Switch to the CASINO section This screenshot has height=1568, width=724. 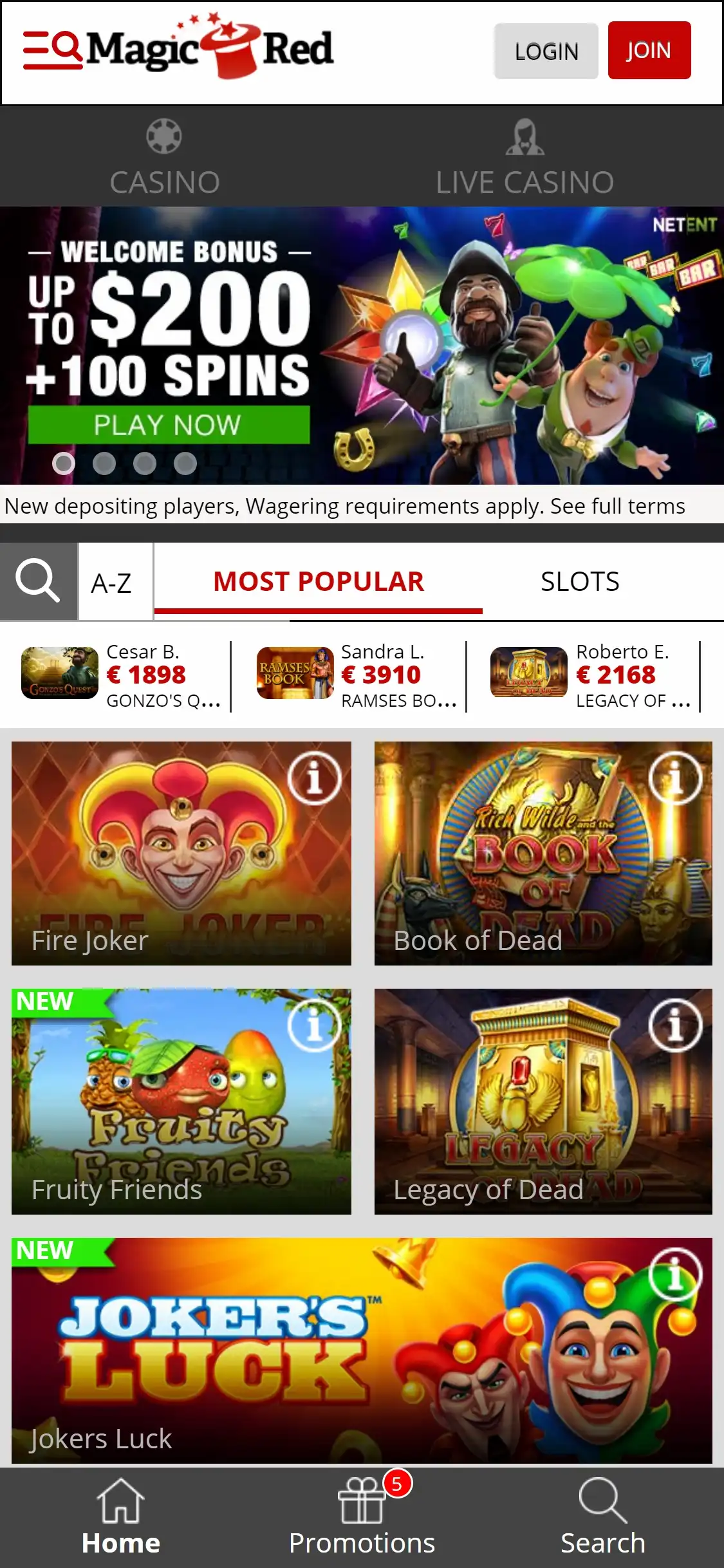coord(164,156)
